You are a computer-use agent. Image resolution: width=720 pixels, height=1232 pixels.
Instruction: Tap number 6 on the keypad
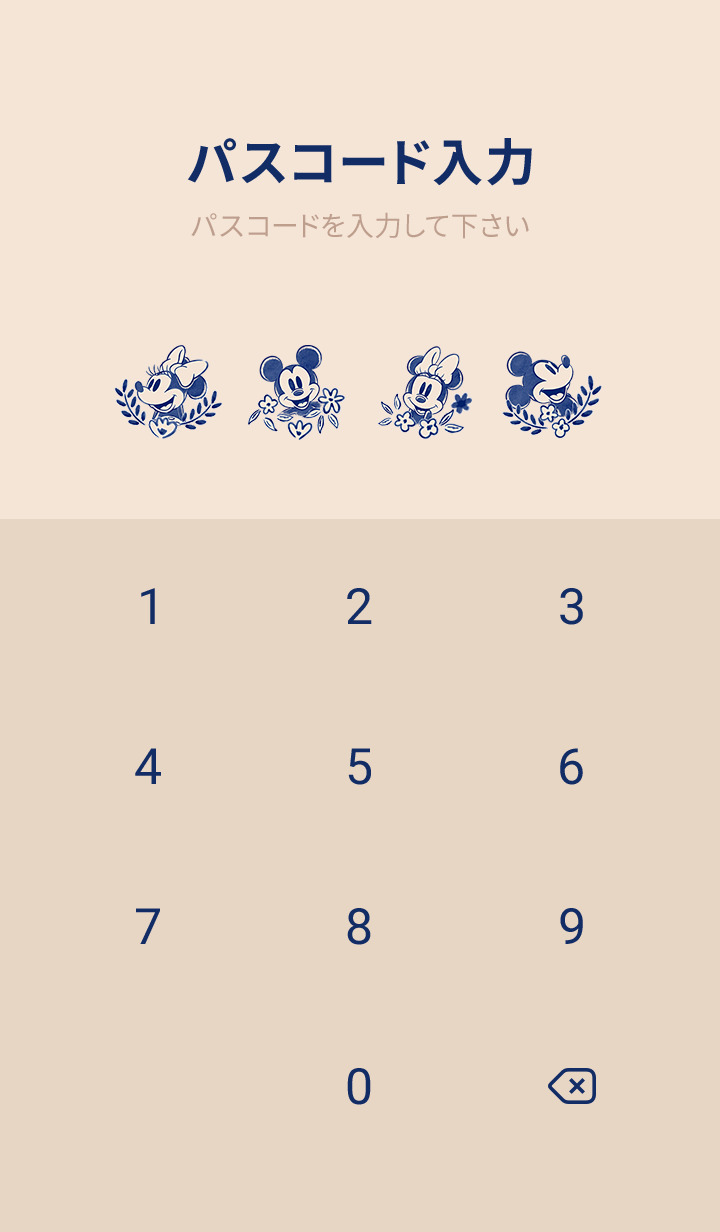tap(570, 767)
